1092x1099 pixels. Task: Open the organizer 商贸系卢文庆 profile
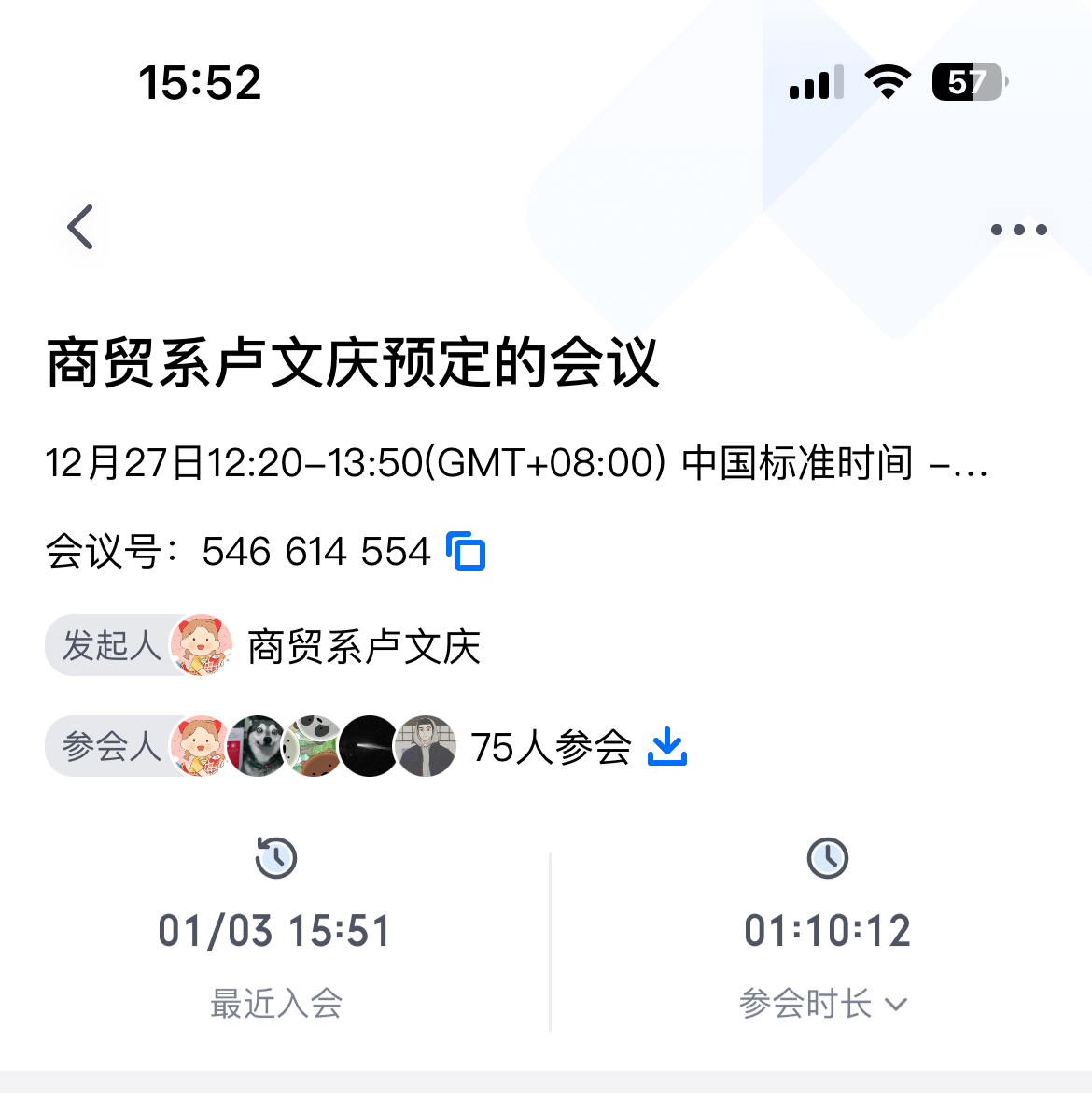click(363, 646)
